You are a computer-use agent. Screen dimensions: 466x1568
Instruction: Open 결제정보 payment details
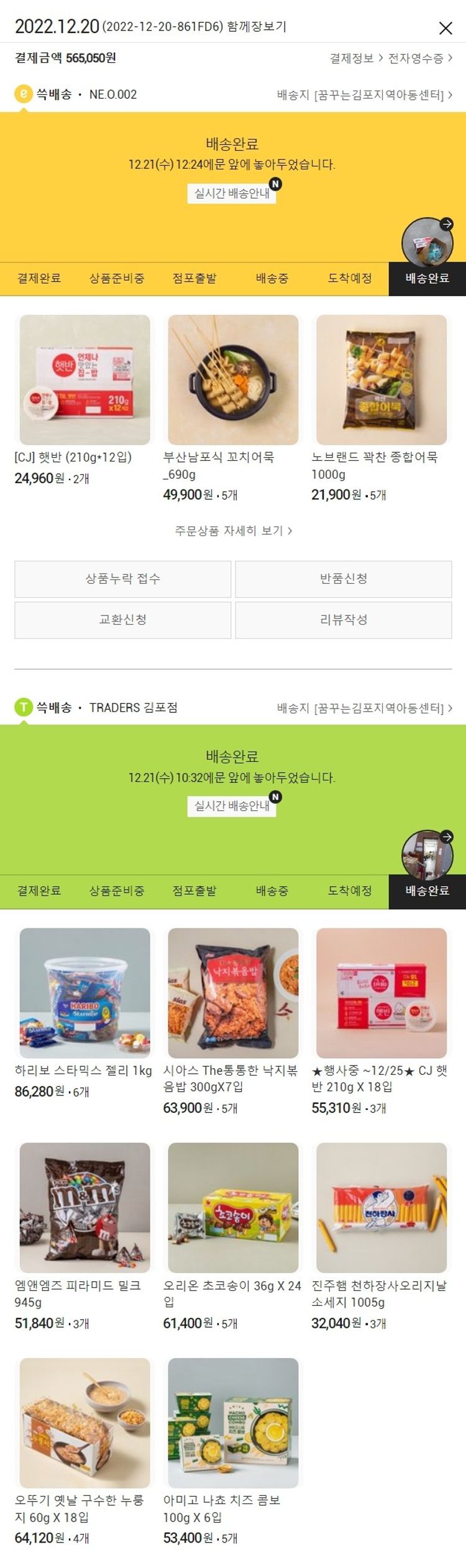point(355,58)
